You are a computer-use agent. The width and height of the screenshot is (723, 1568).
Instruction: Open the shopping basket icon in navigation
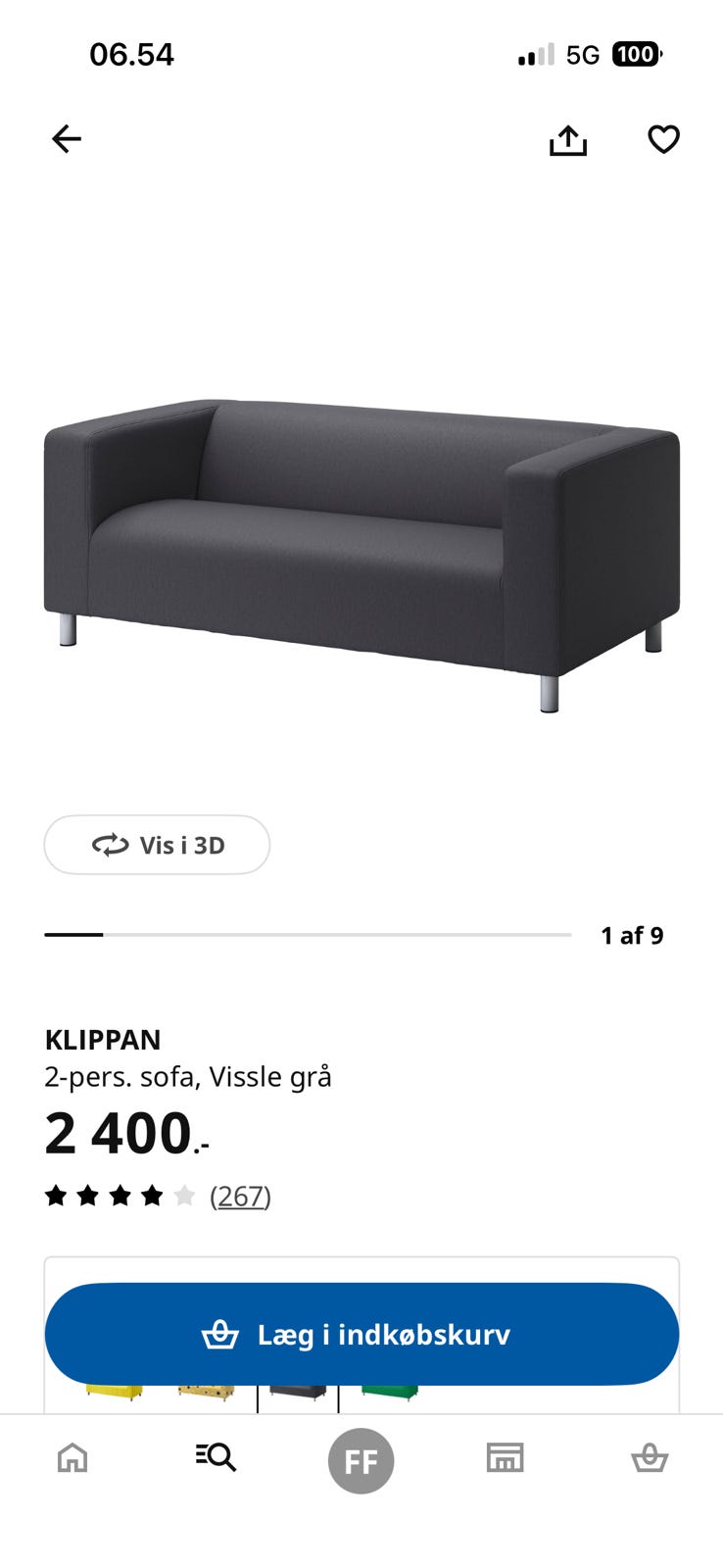click(651, 1458)
